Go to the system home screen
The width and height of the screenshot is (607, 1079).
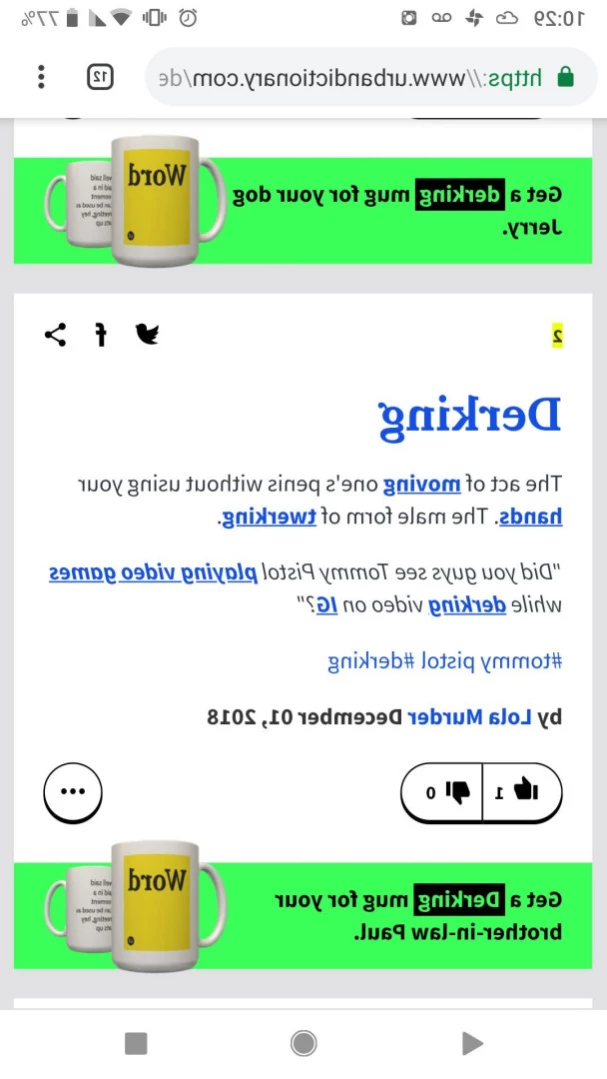pos(304,1044)
